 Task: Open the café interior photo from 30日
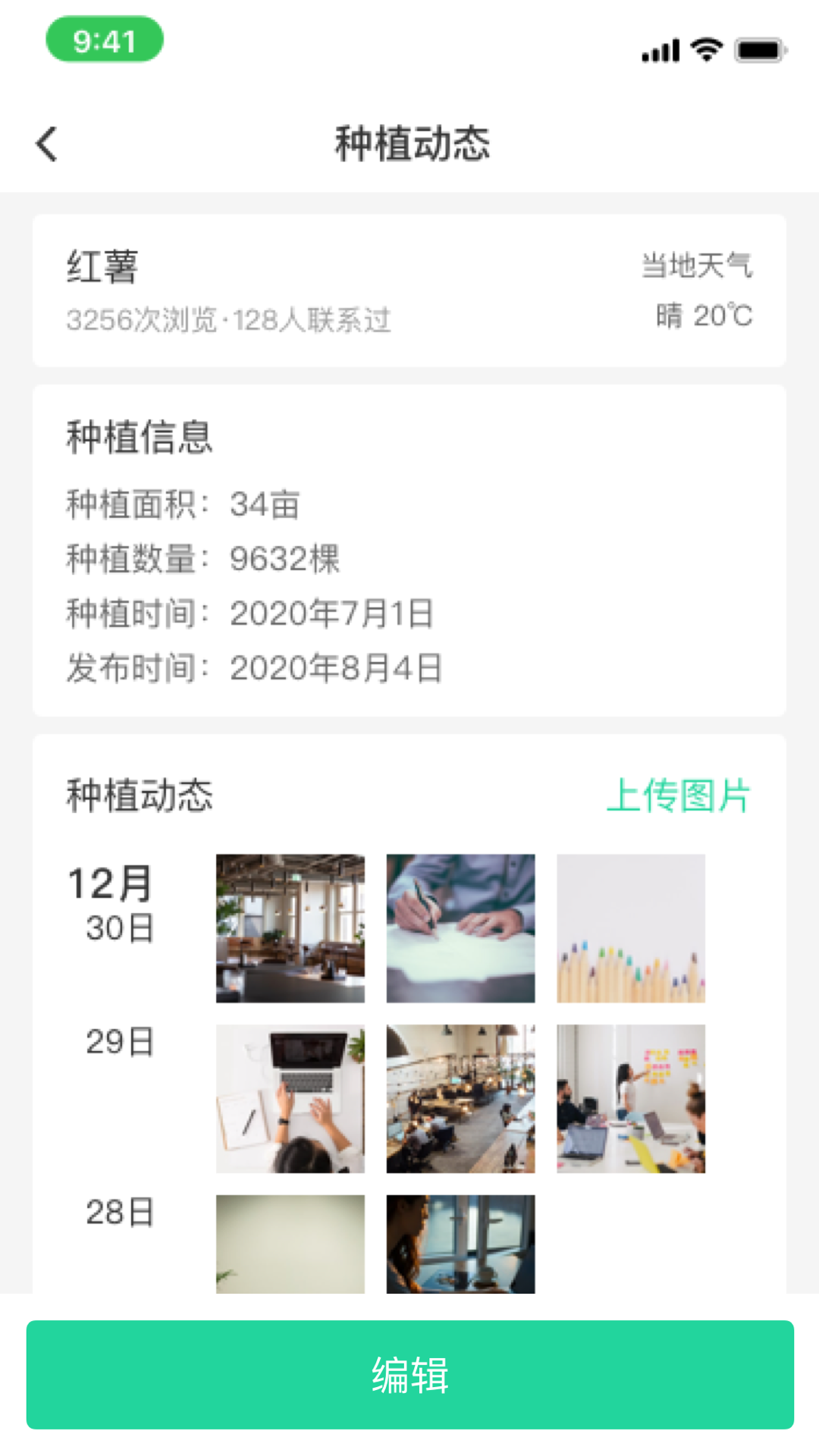tap(290, 928)
